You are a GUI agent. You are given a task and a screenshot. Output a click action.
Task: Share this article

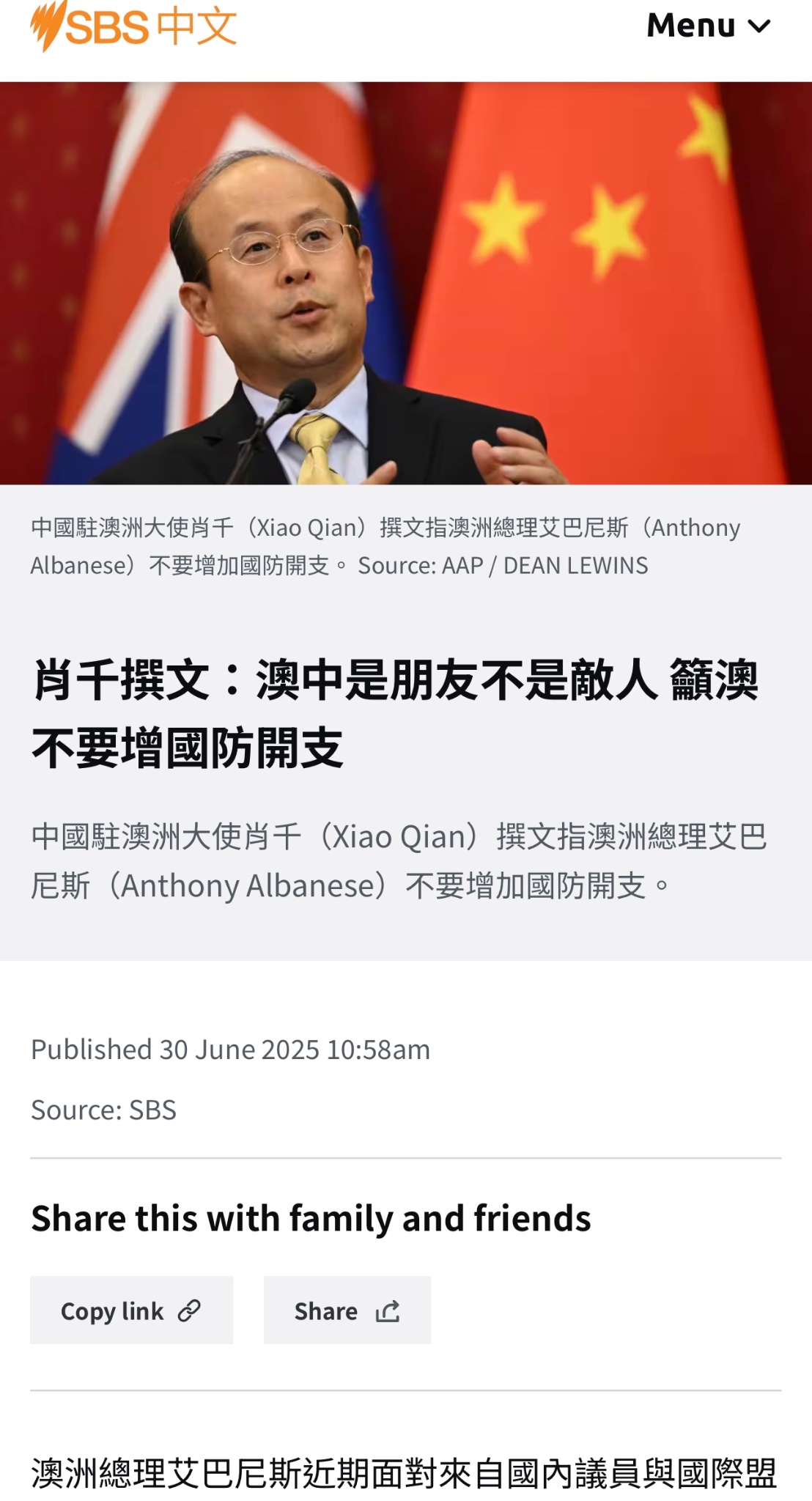point(347,1310)
